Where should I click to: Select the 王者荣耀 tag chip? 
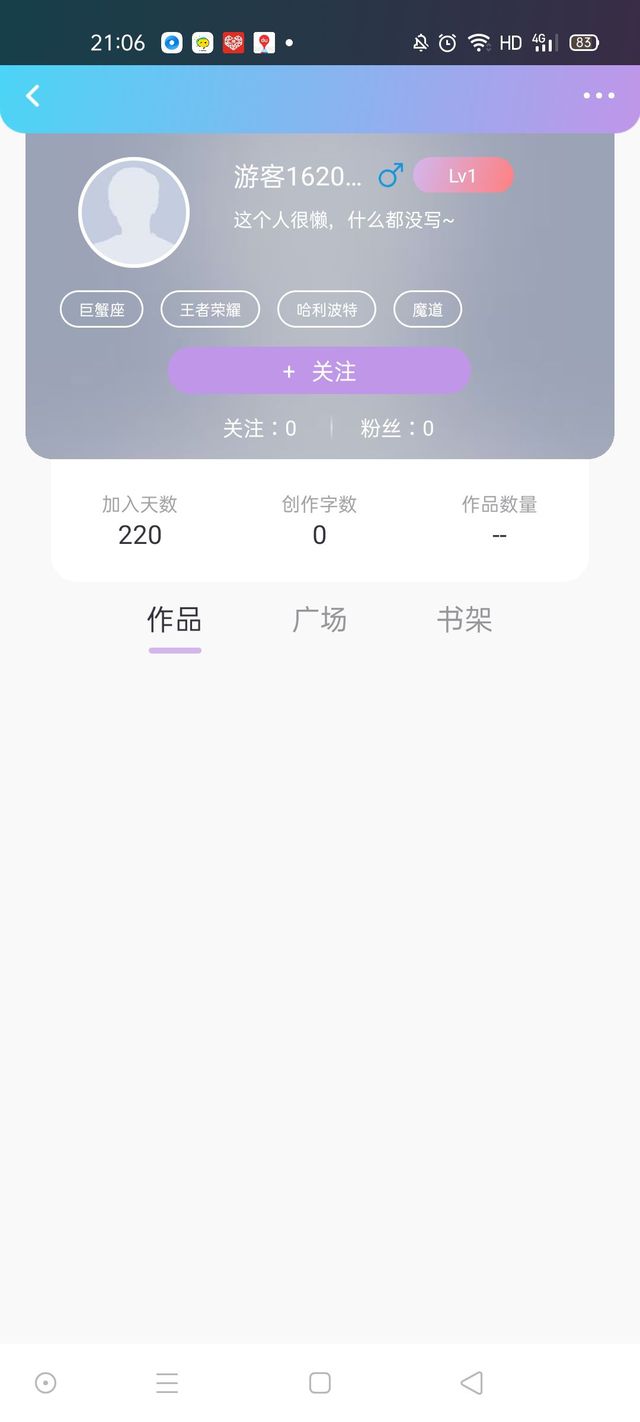pyautogui.click(x=210, y=310)
